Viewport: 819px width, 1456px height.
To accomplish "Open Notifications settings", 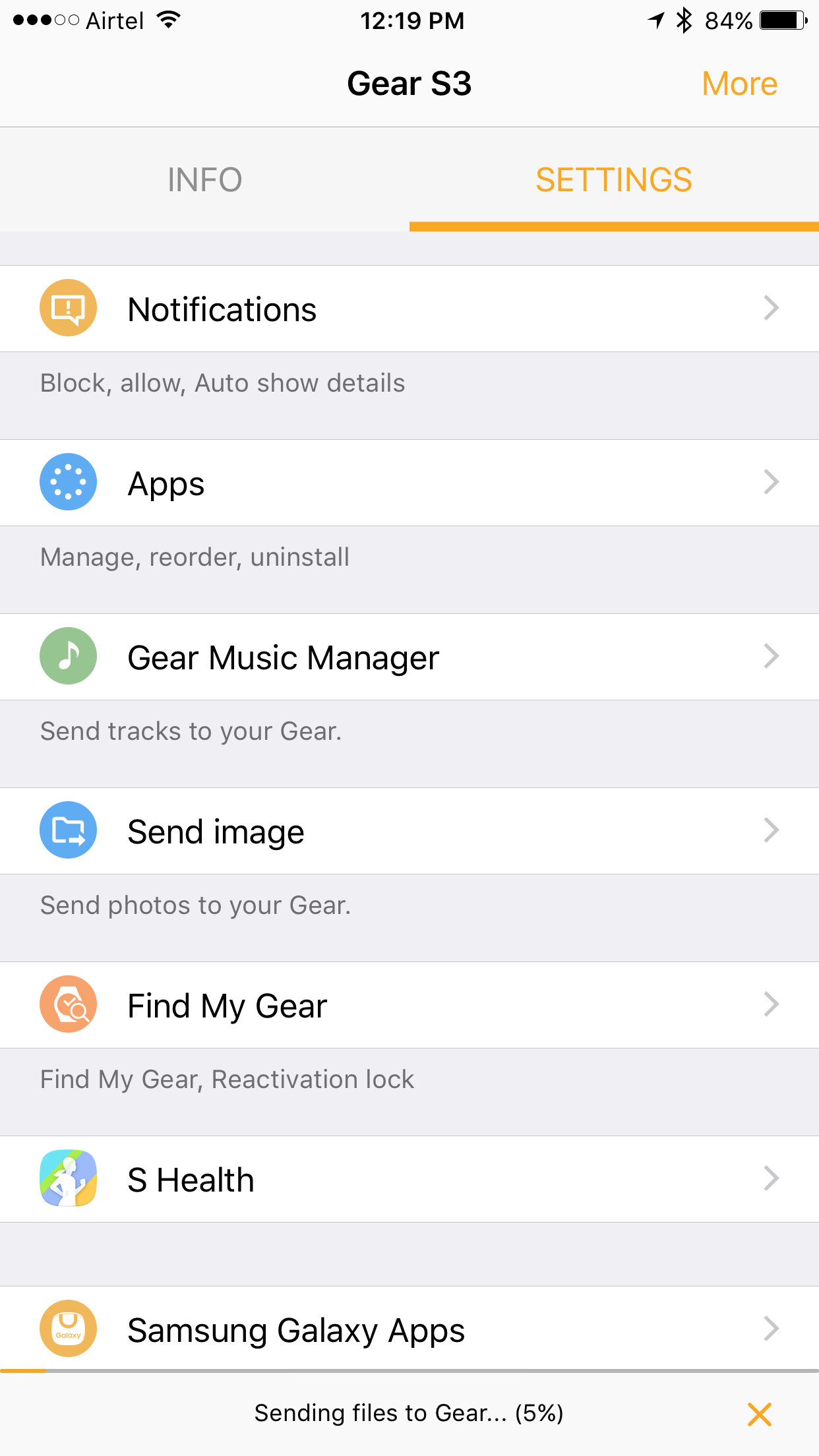I will point(409,309).
